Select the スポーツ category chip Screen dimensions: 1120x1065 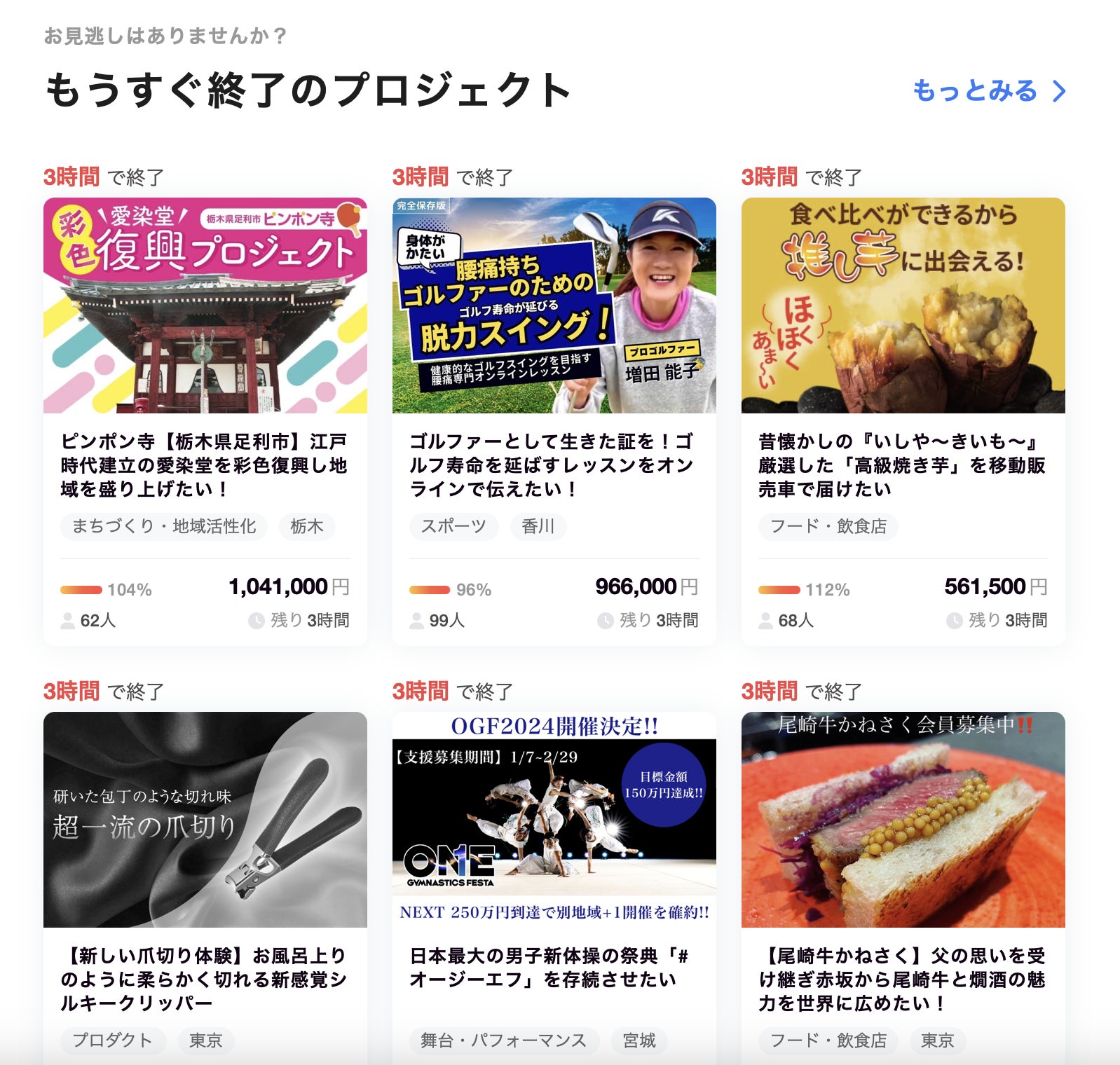[453, 526]
